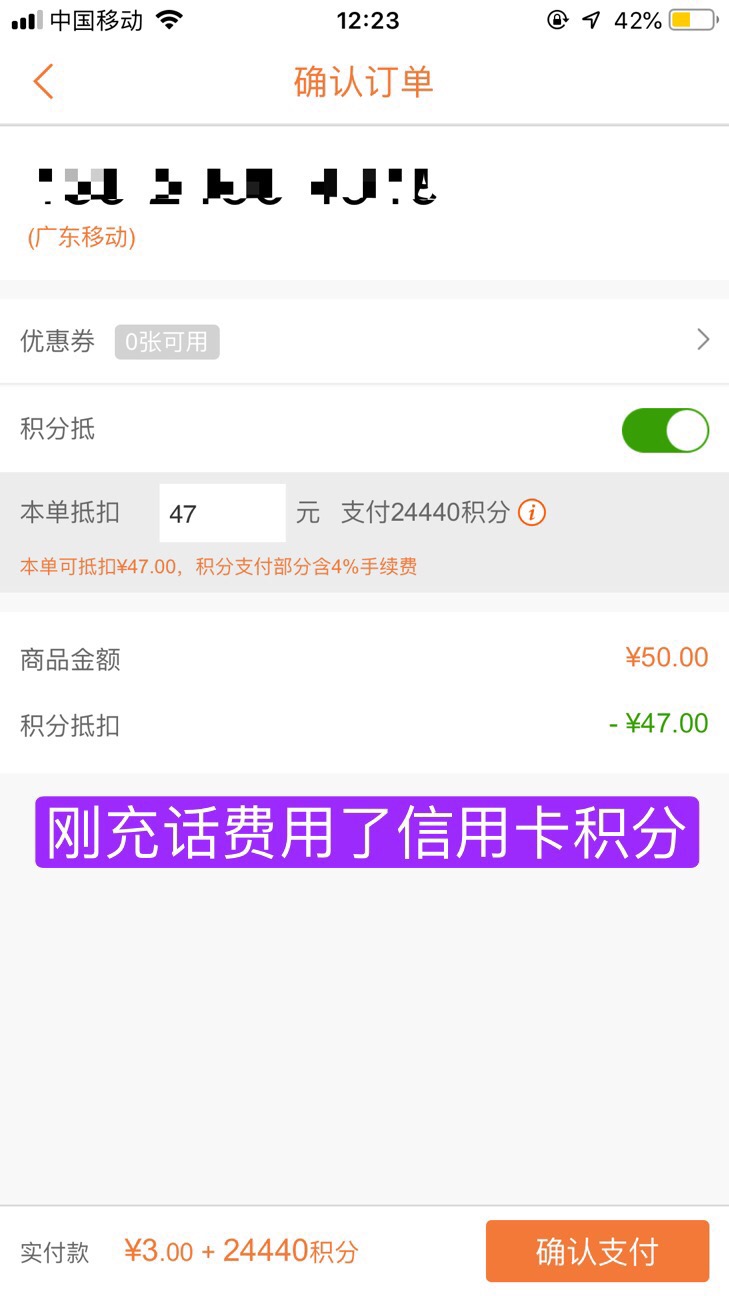Go back using the orange arrow
Screen dimensions: 729x1296
click(43, 82)
